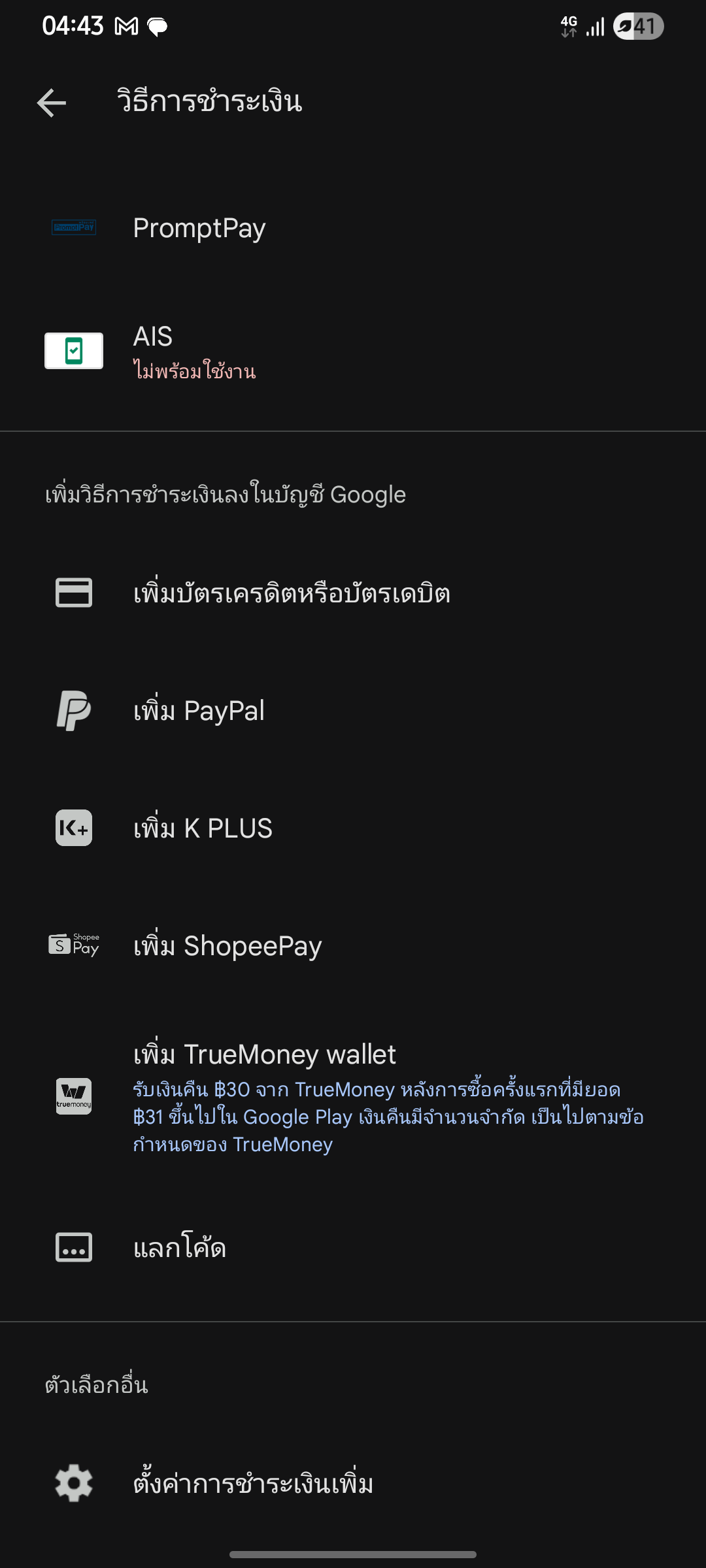Select the AIS carrier billing row
706x1568 pixels.
[x=353, y=351]
